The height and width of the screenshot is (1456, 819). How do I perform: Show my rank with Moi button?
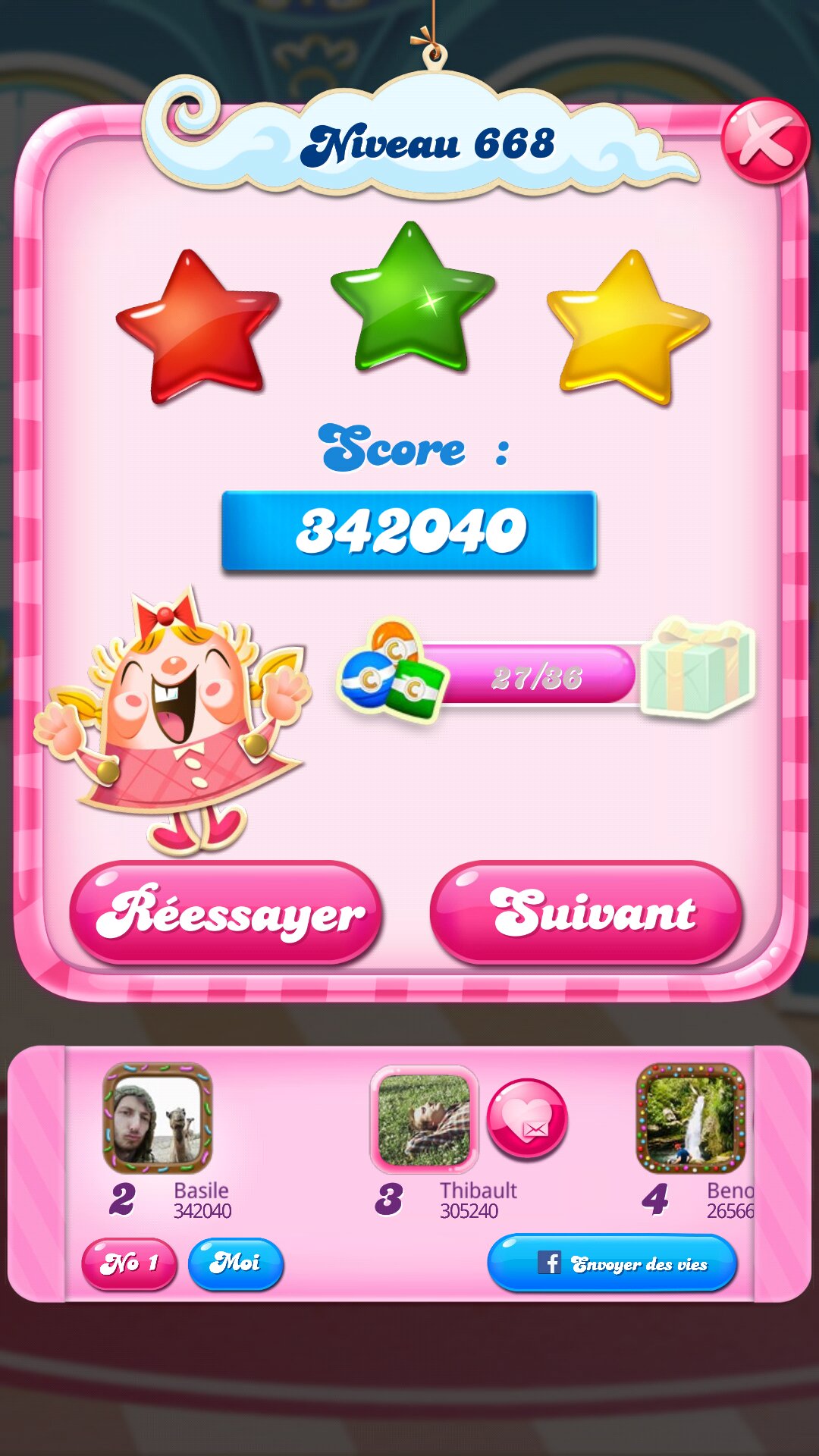click(236, 1263)
